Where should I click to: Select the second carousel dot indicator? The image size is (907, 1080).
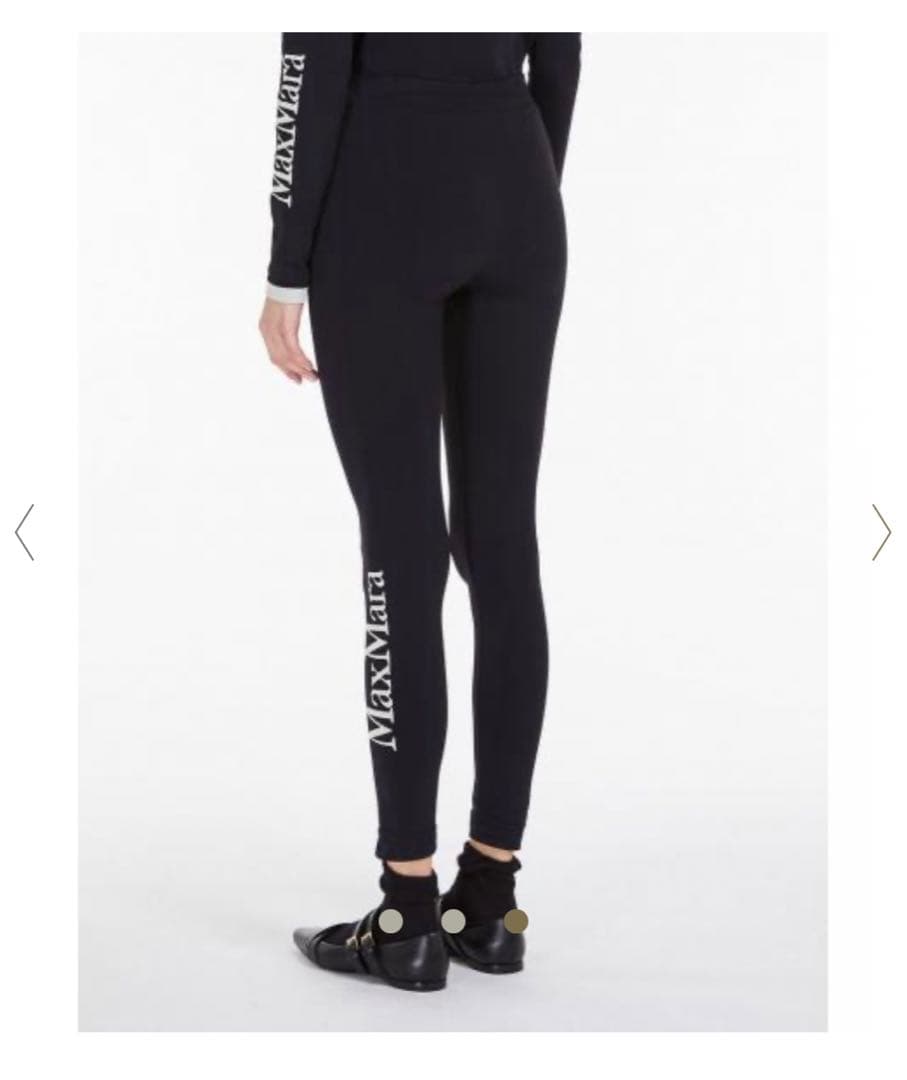click(x=455, y=922)
